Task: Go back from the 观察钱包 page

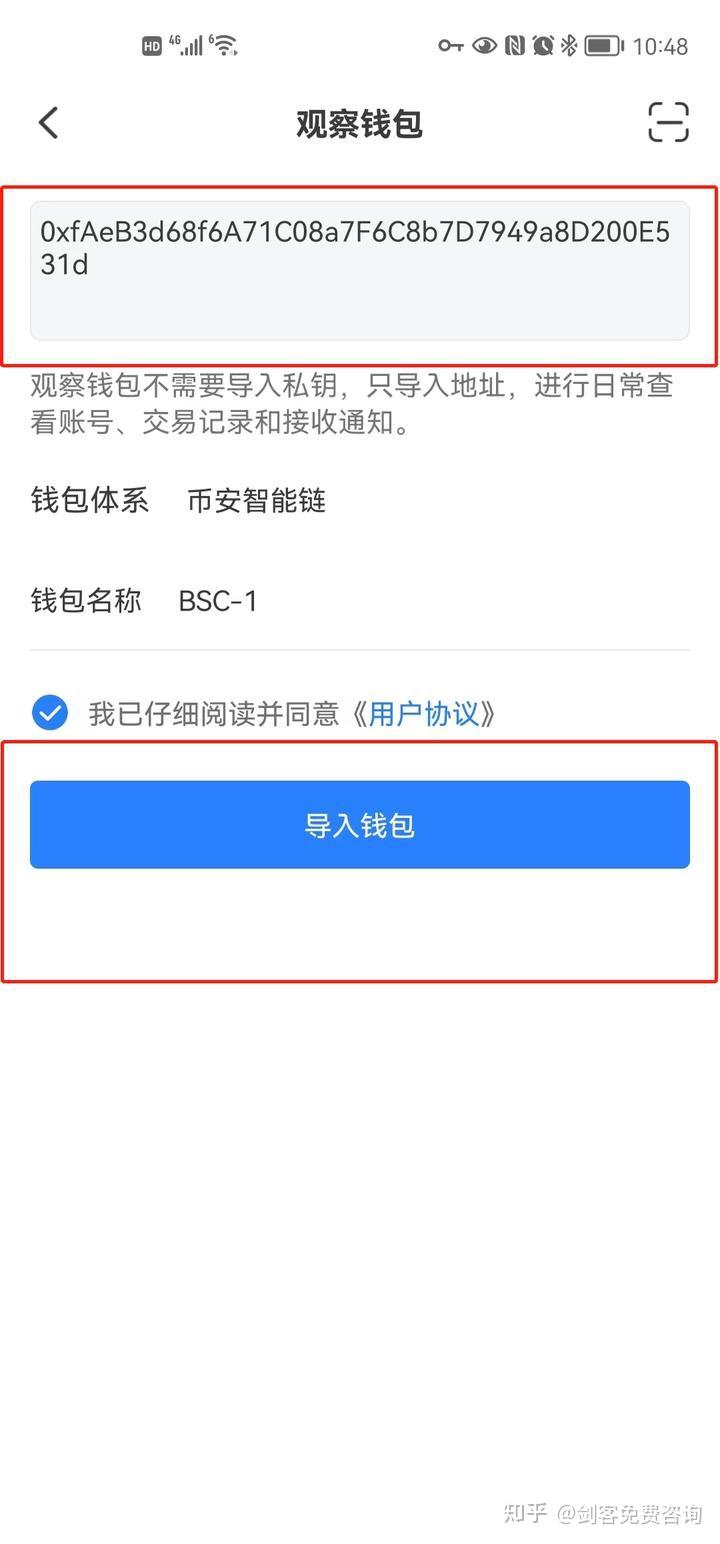Action: pyautogui.click(x=48, y=123)
